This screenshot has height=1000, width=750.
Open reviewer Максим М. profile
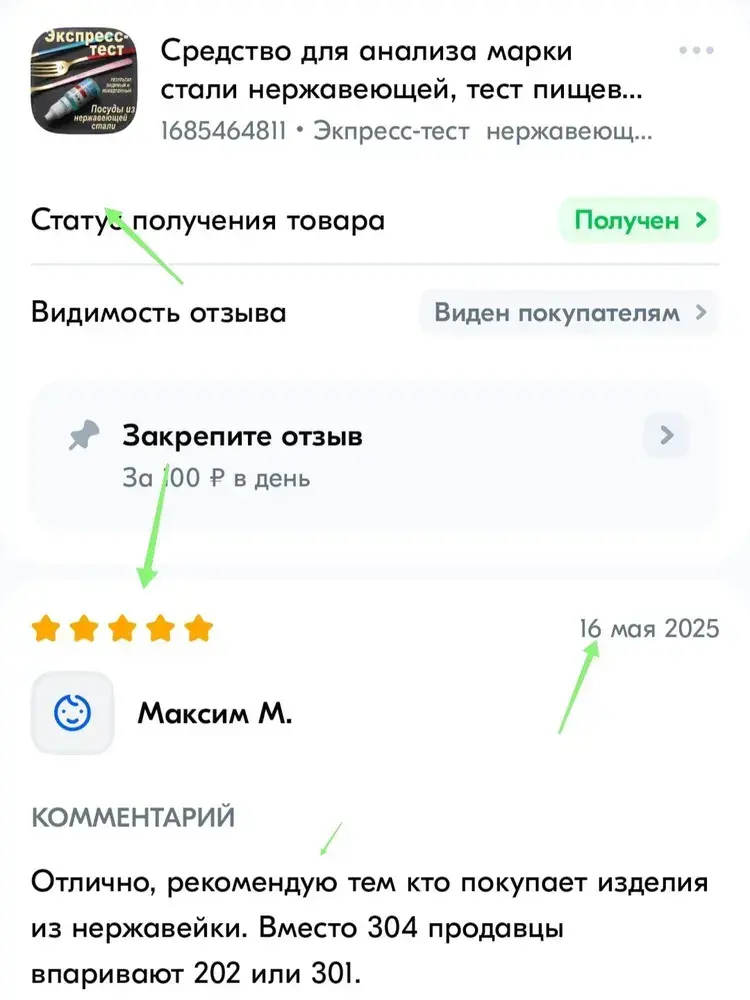(215, 713)
